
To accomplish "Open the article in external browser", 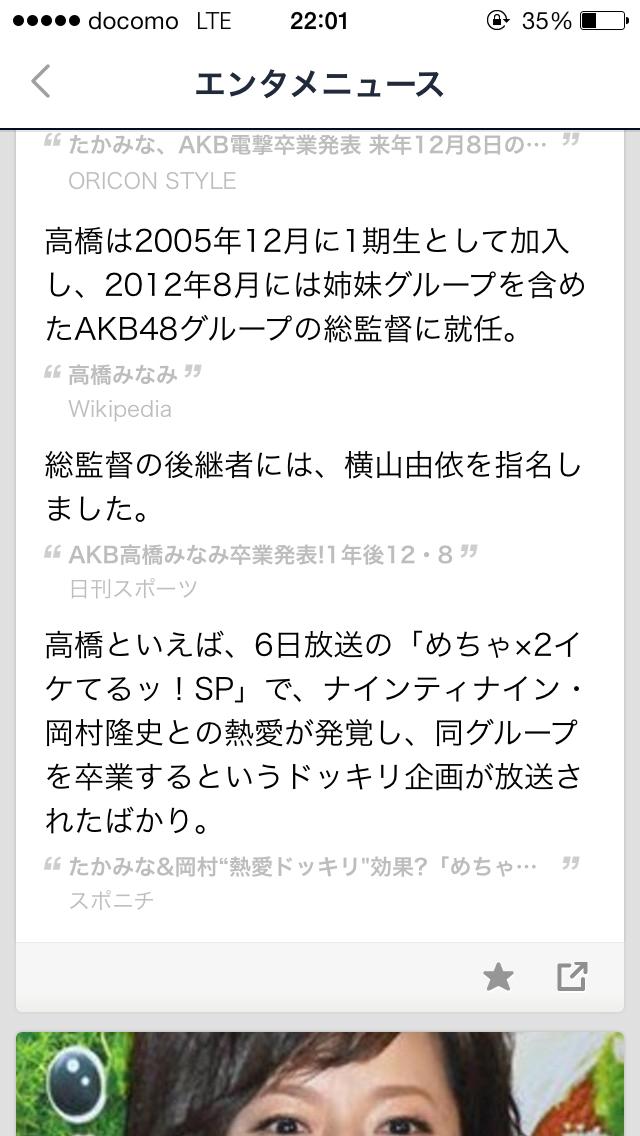I will tap(571, 977).
